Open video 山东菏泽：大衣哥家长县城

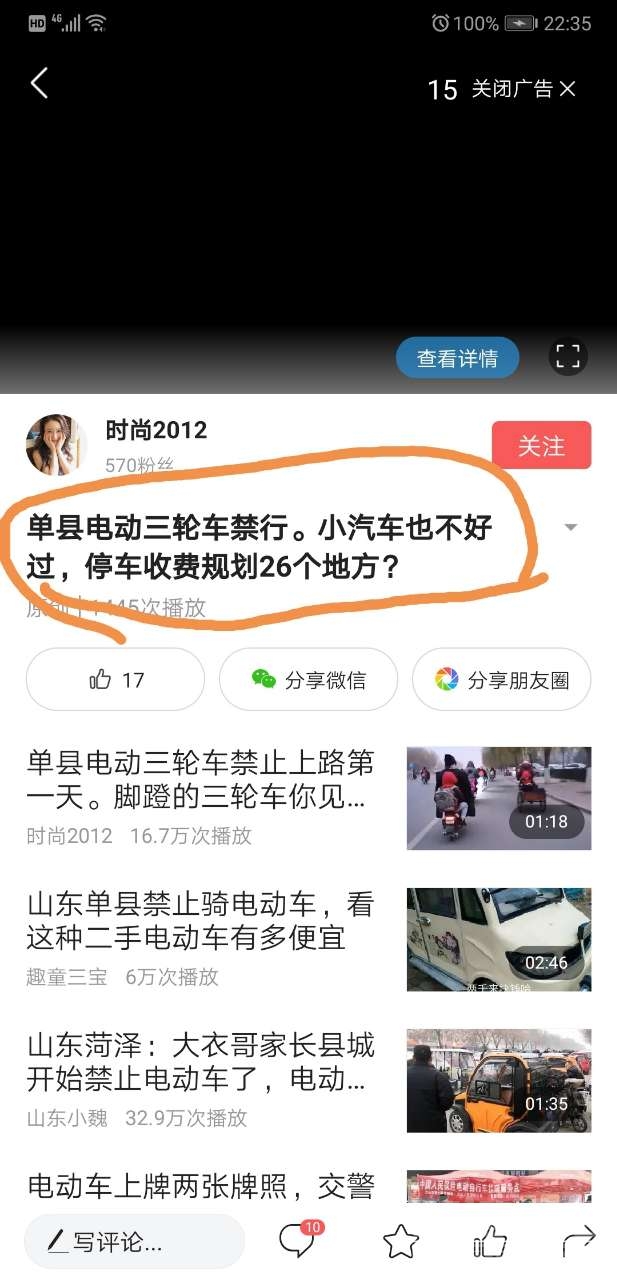200,1063
